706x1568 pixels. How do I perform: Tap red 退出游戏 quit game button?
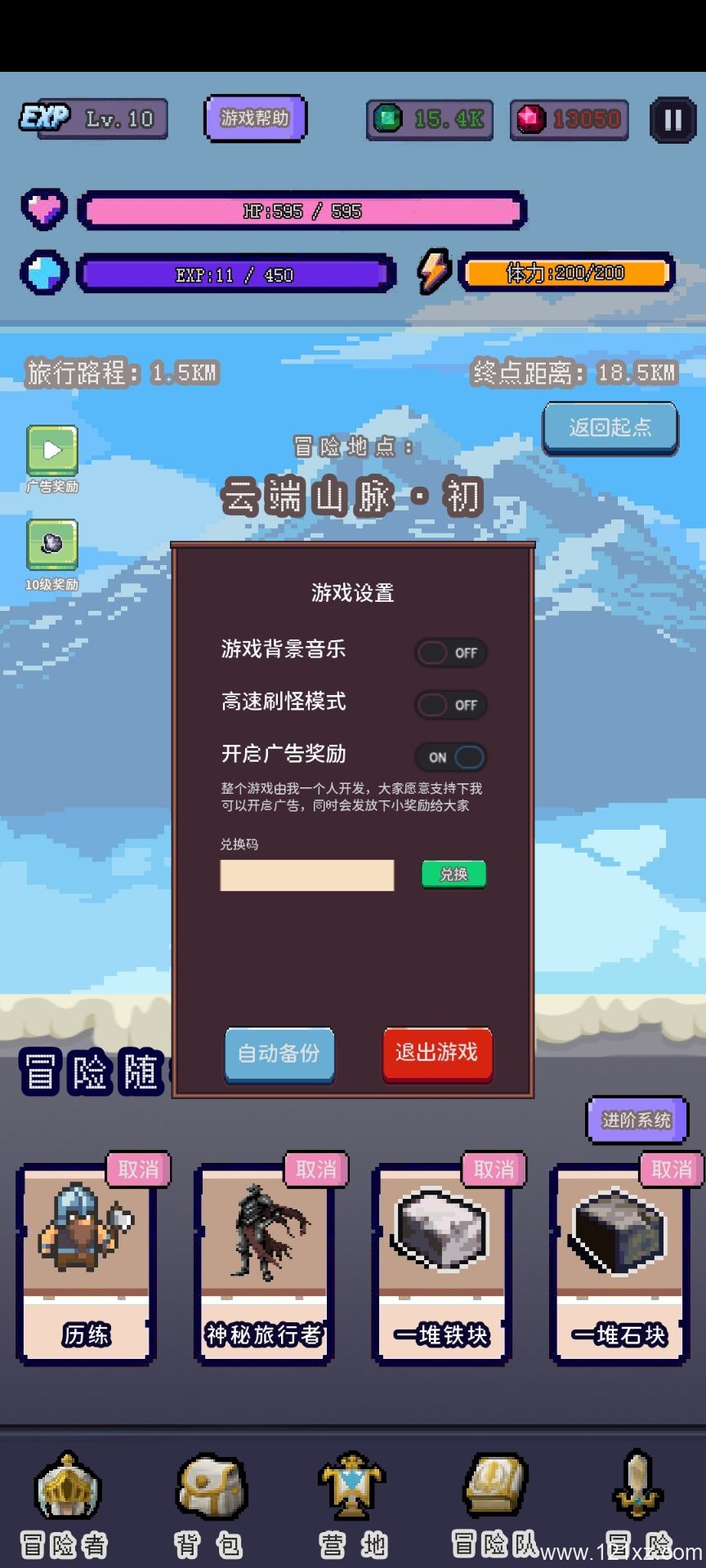437,1053
